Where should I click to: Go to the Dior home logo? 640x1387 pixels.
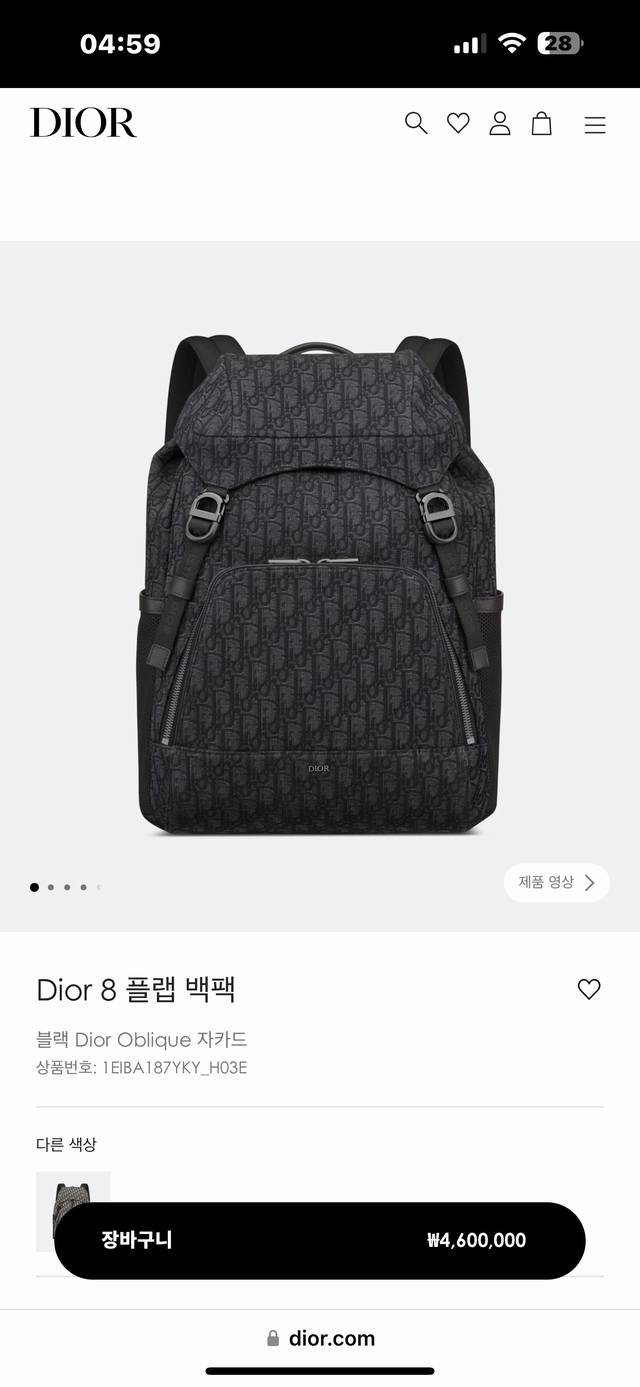[83, 123]
